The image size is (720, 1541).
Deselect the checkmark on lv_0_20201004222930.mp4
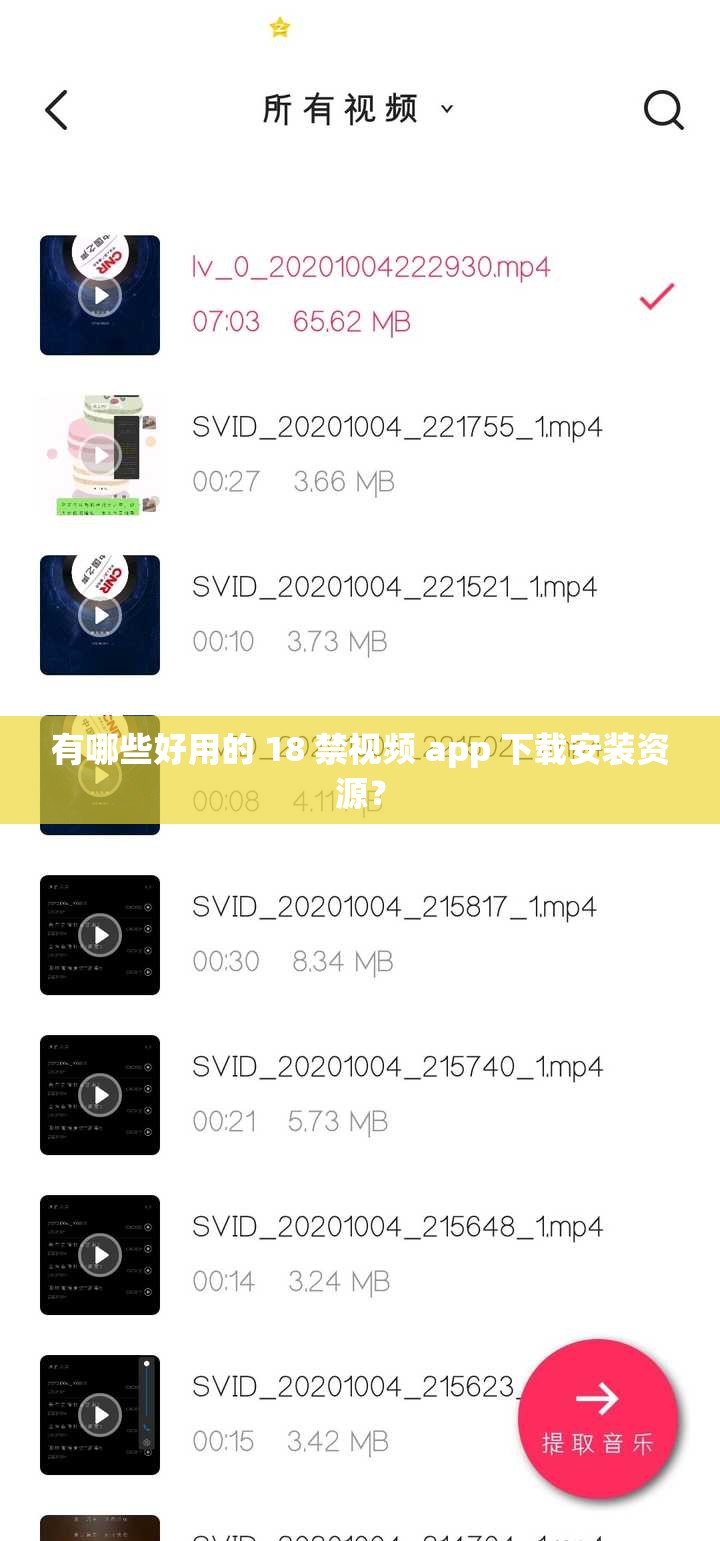[656, 296]
